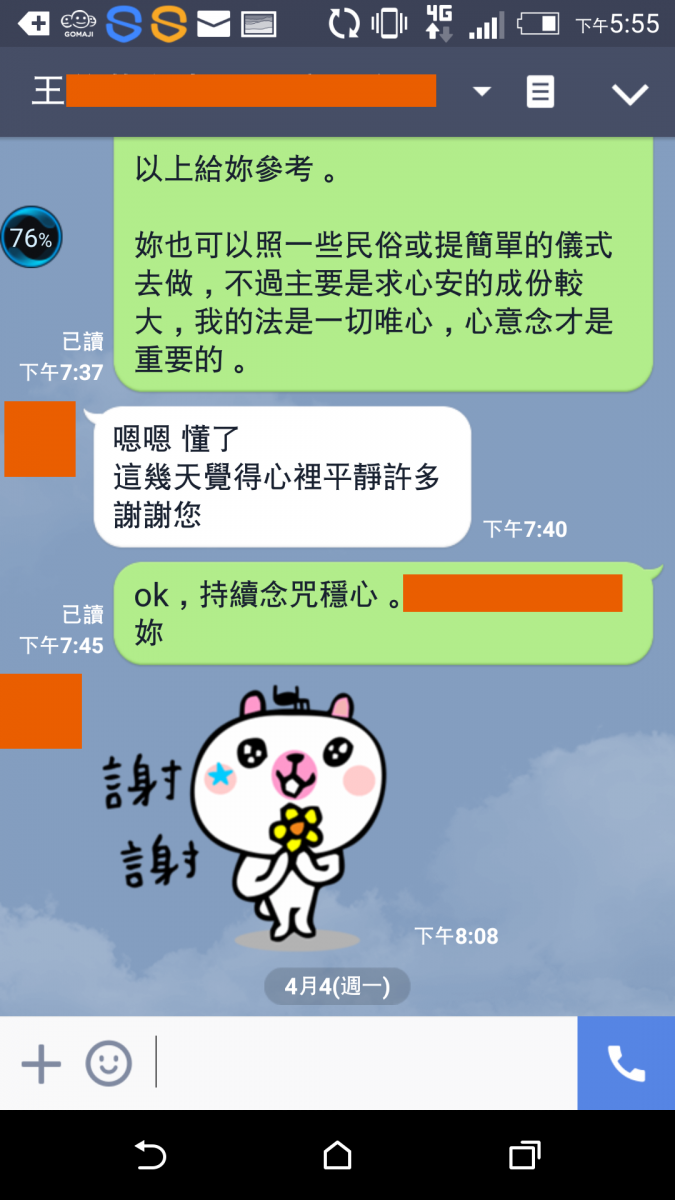This screenshot has width=675, height=1200.
Task: Start a voice call with phone button
Action: coord(626,1064)
